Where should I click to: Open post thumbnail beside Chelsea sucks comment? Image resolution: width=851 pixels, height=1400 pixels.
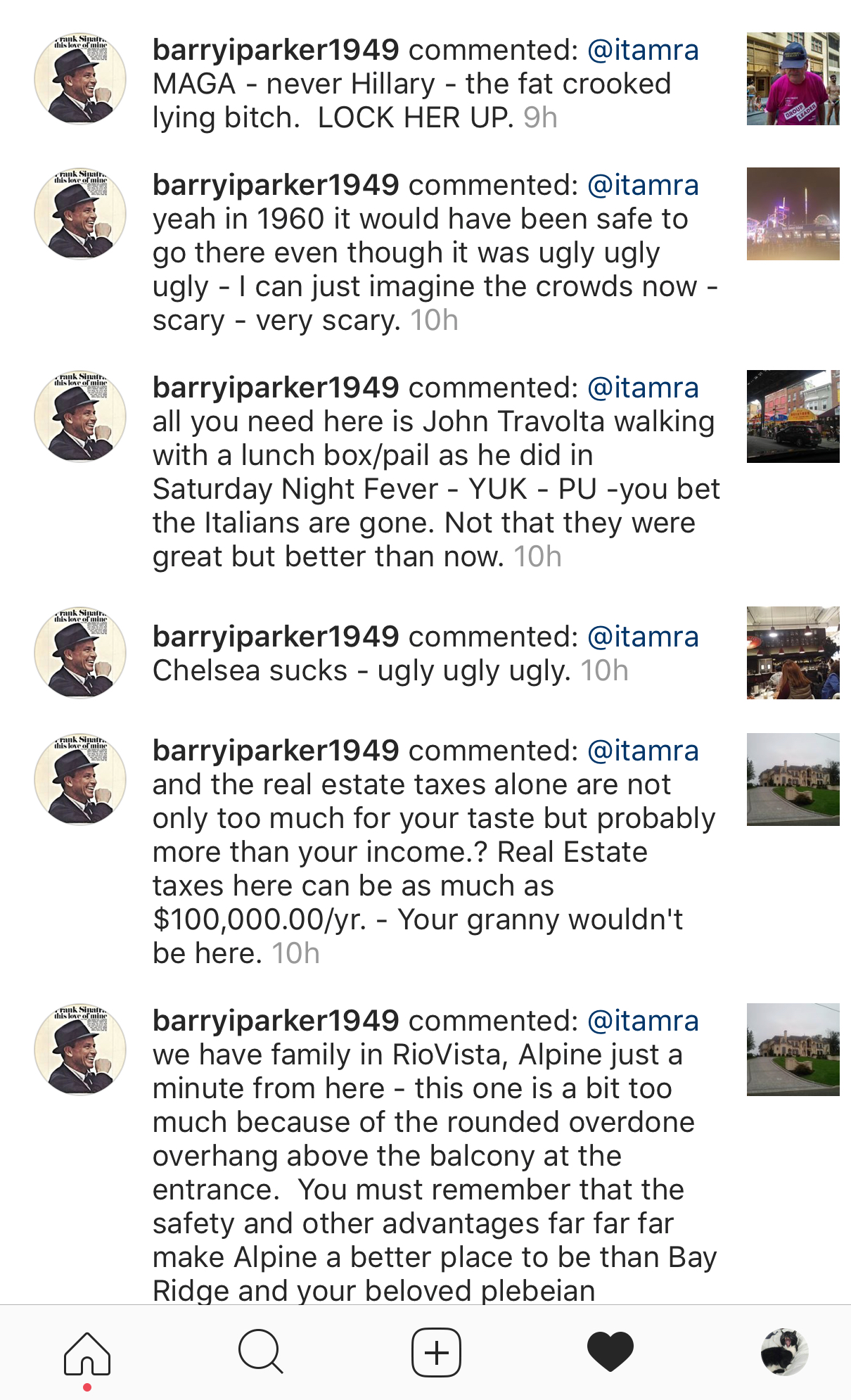[x=793, y=653]
